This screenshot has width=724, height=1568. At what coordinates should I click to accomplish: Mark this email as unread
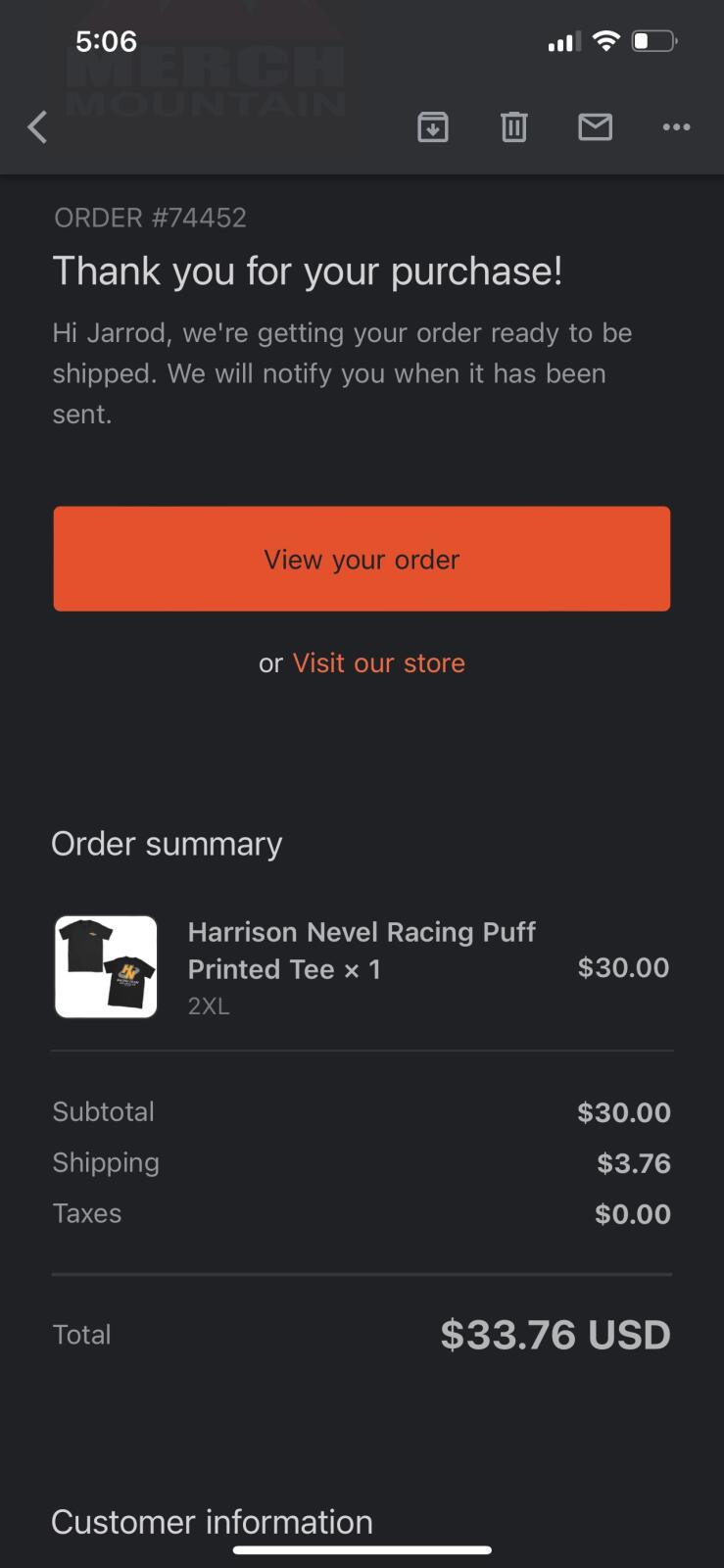click(595, 126)
